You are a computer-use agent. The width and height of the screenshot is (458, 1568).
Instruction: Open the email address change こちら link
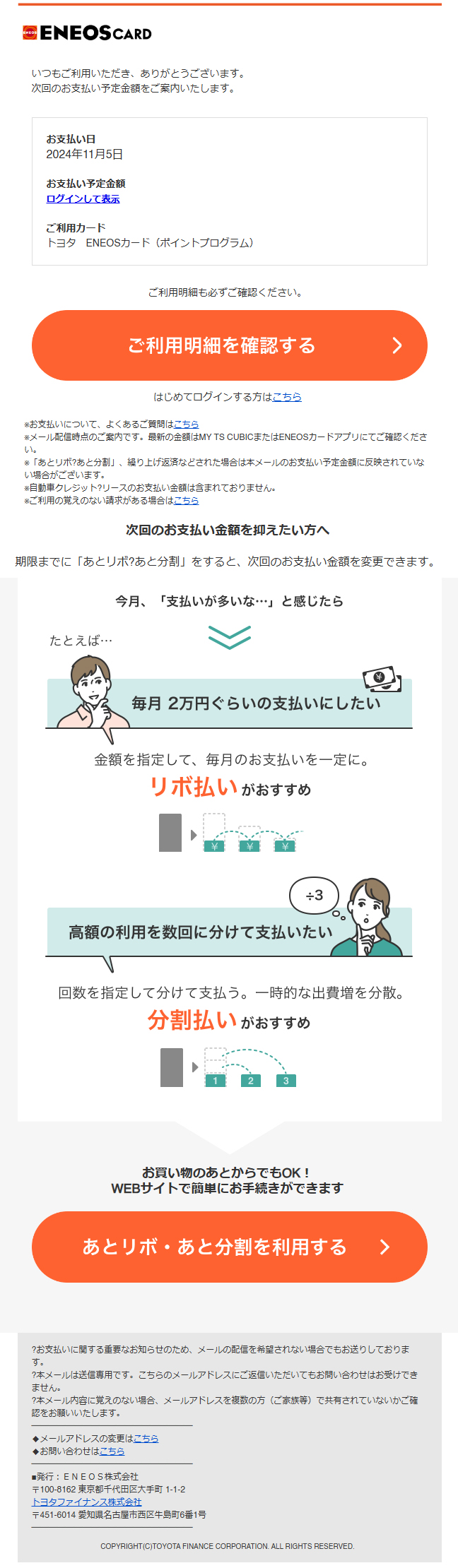click(146, 1438)
